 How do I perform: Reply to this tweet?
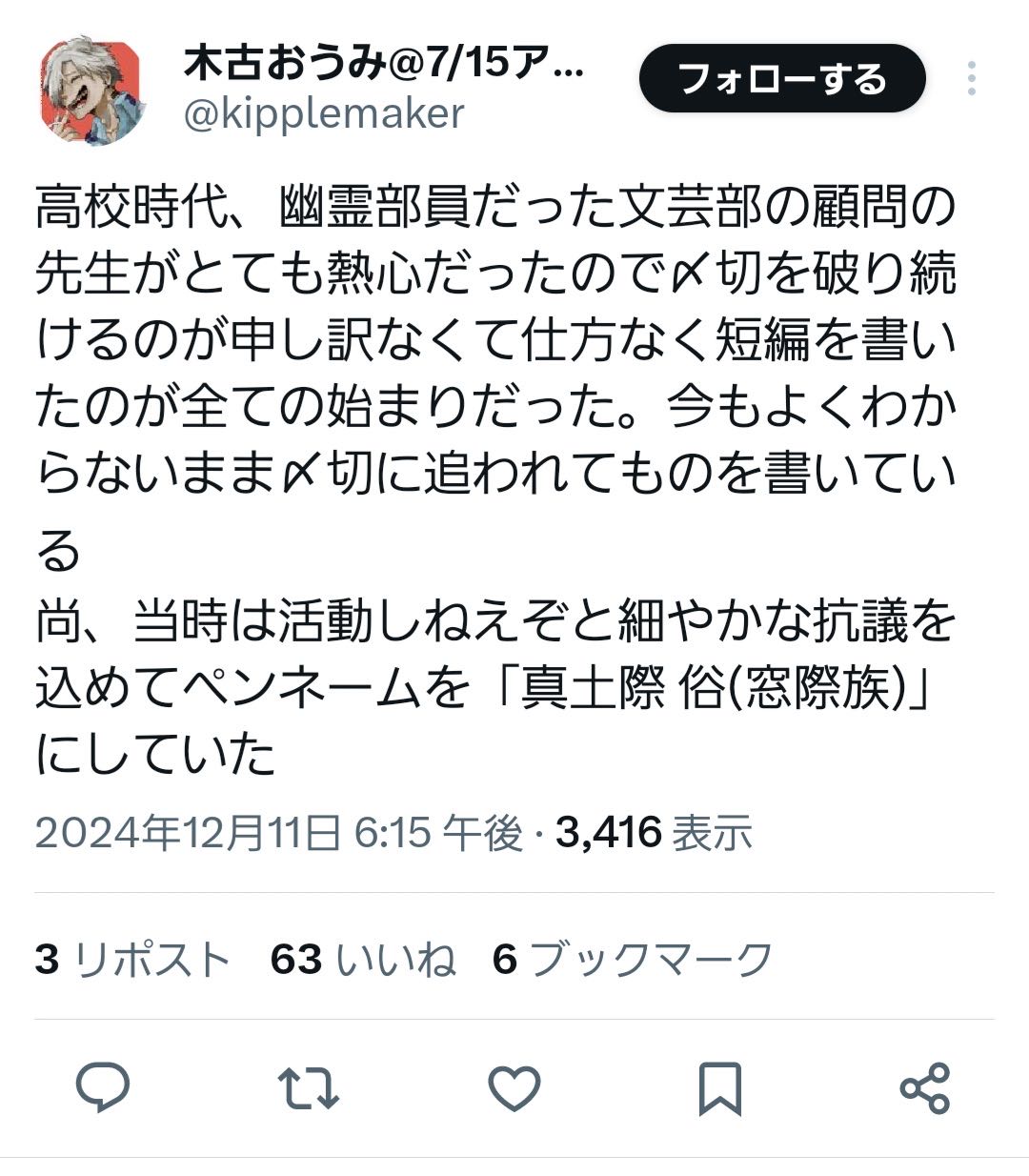click(x=103, y=1087)
